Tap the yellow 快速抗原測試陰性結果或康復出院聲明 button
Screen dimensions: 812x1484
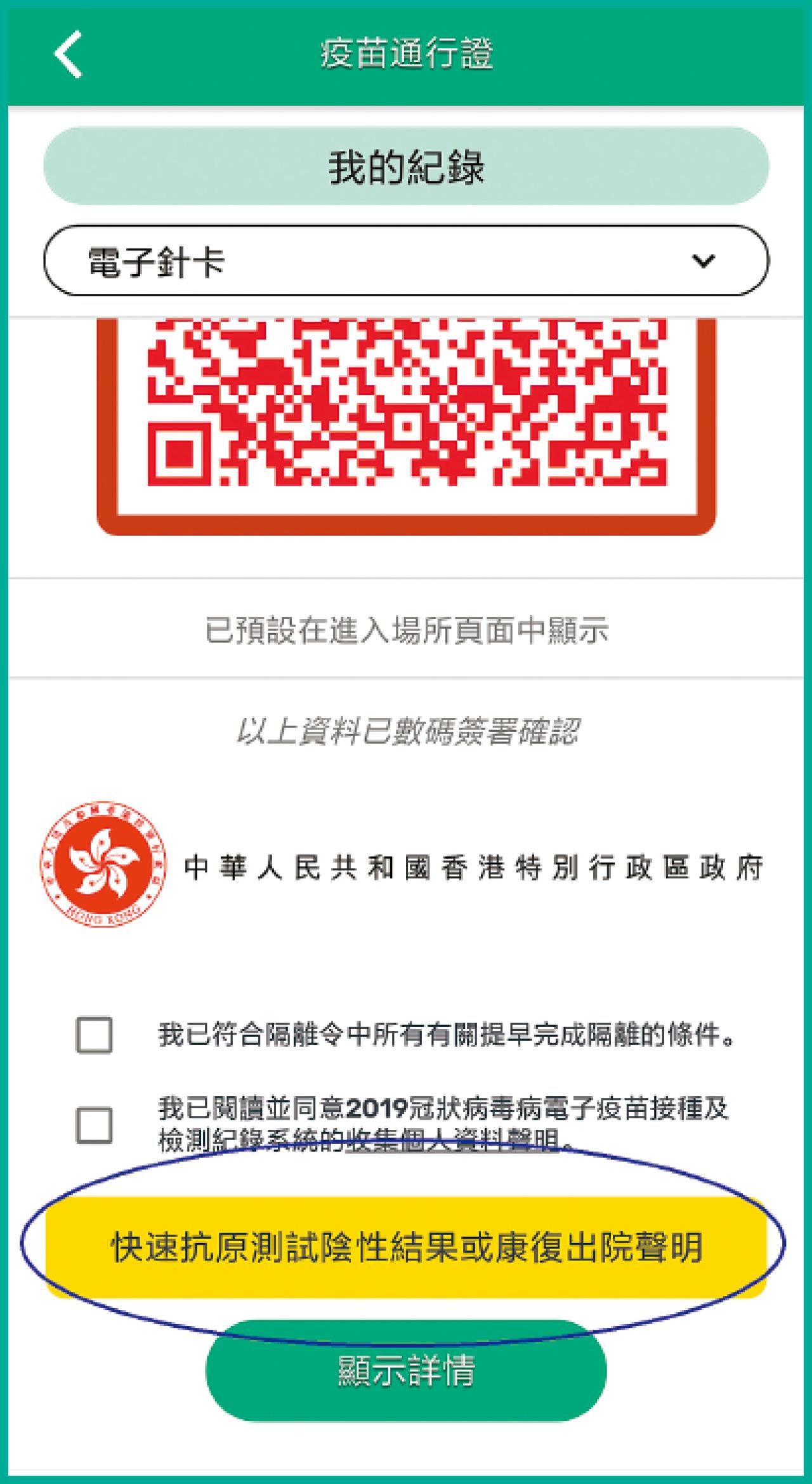tap(406, 1246)
